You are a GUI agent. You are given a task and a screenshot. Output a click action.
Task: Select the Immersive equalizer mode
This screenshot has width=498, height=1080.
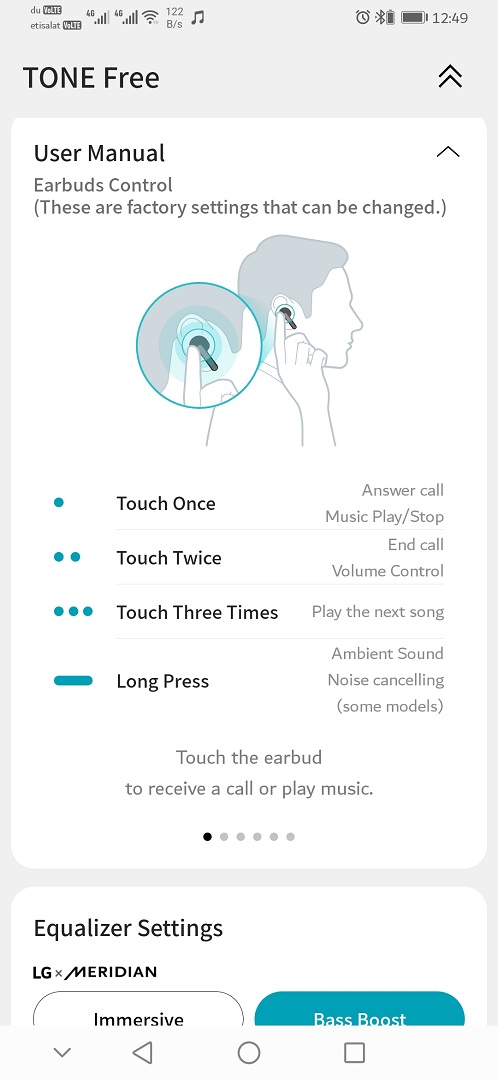138,1012
